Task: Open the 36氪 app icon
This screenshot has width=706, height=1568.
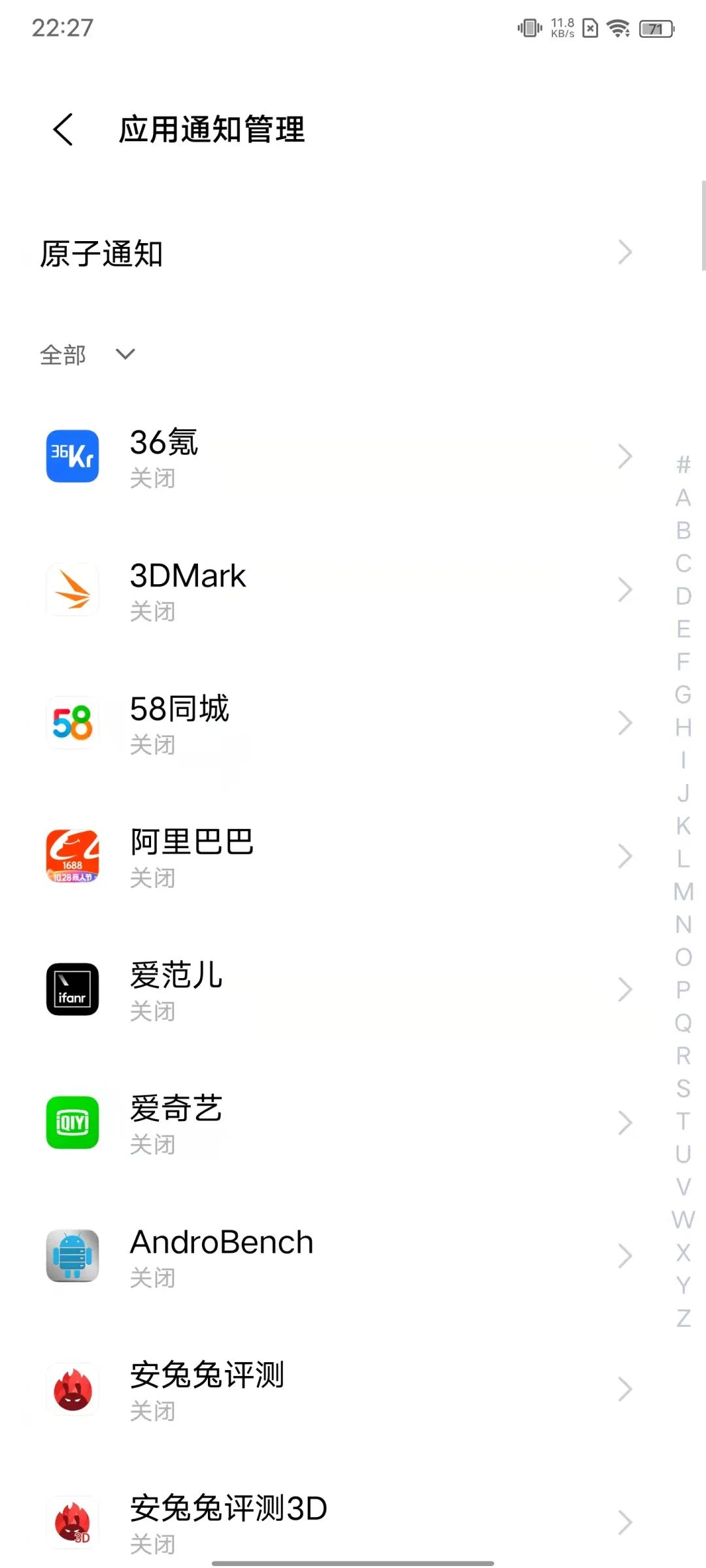Action: [x=72, y=457]
